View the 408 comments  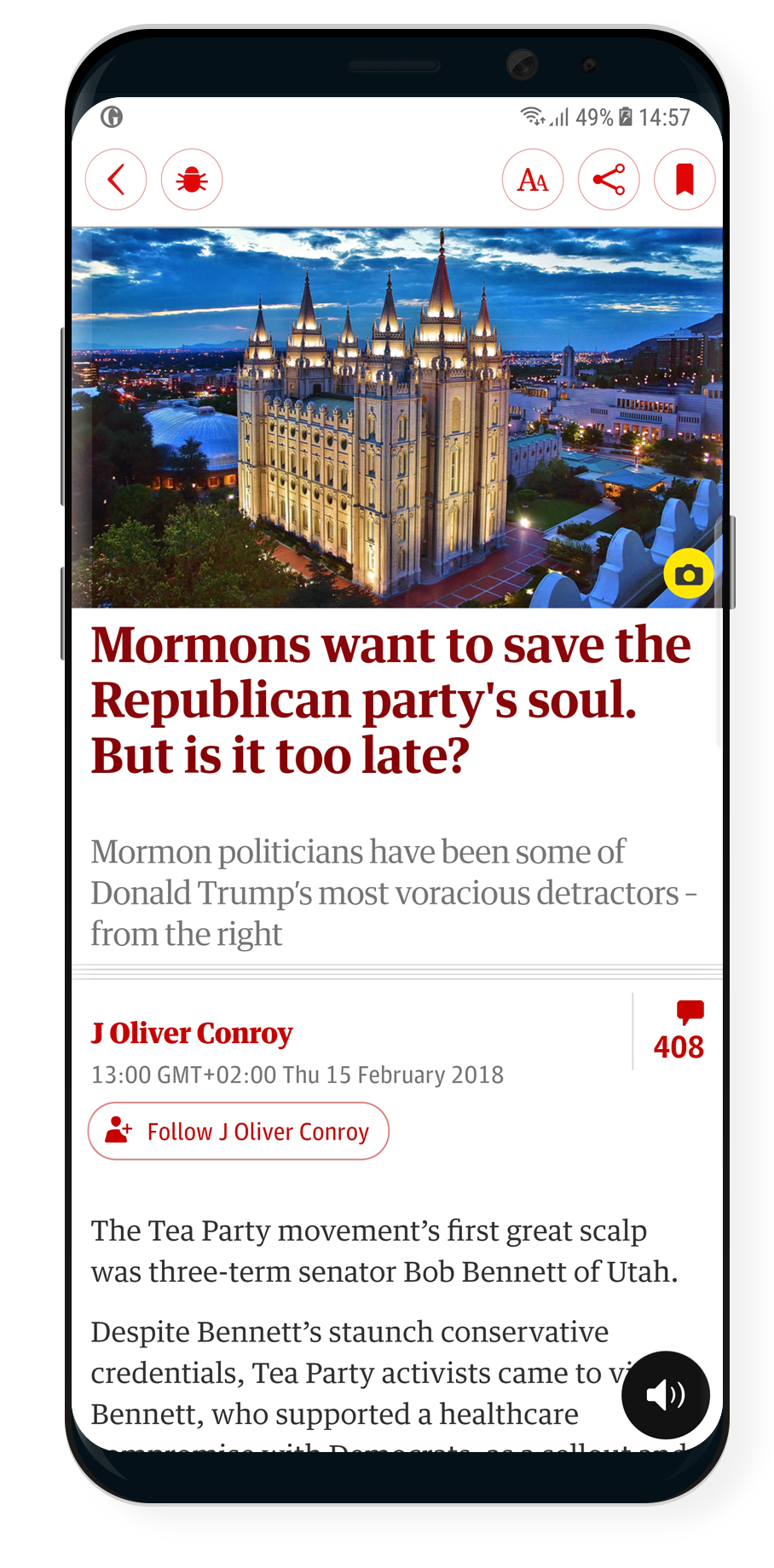pos(679,1031)
